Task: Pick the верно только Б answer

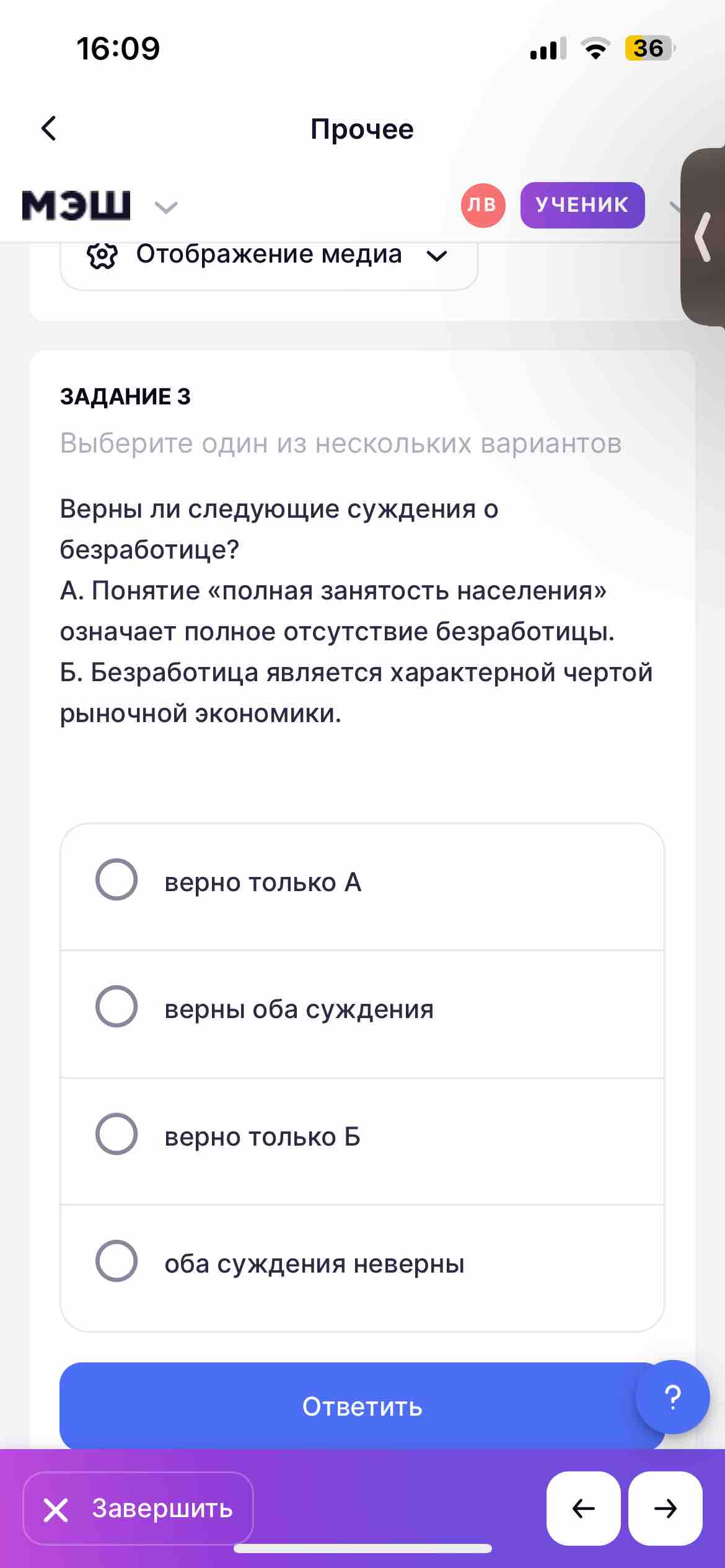Action: [362, 1141]
